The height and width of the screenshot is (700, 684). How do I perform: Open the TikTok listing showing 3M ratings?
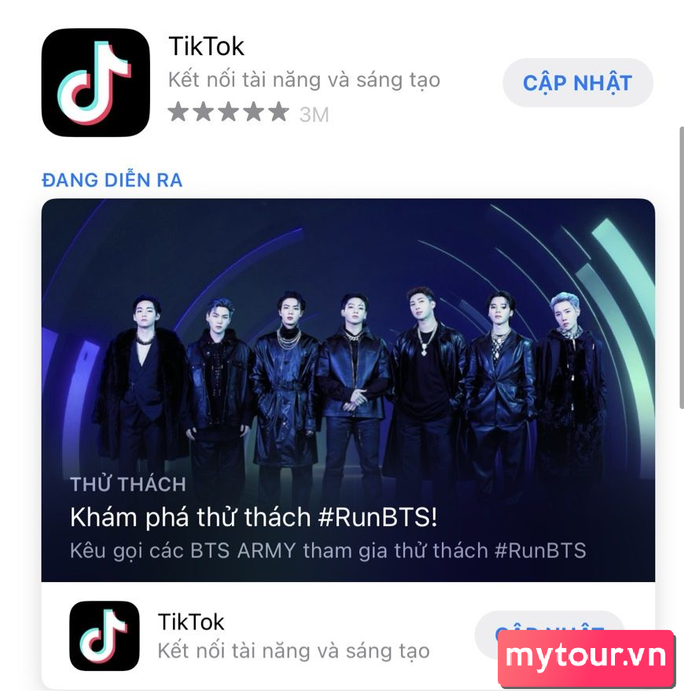(x=303, y=79)
